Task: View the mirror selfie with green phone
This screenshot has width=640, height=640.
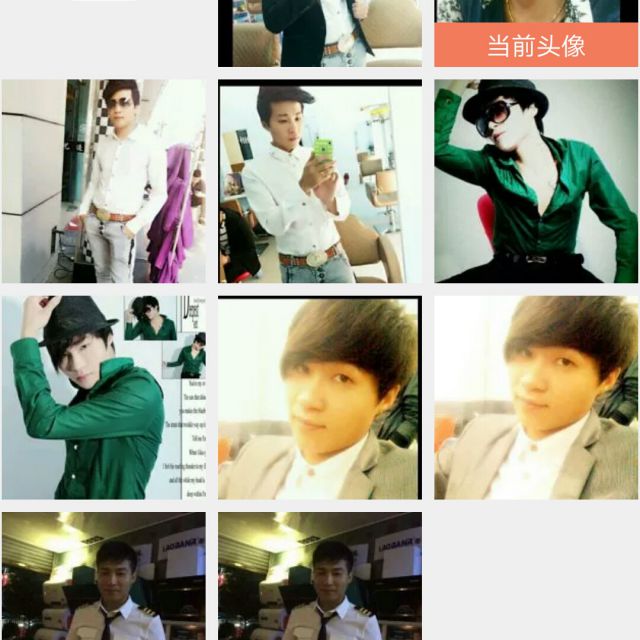Action: tap(320, 181)
